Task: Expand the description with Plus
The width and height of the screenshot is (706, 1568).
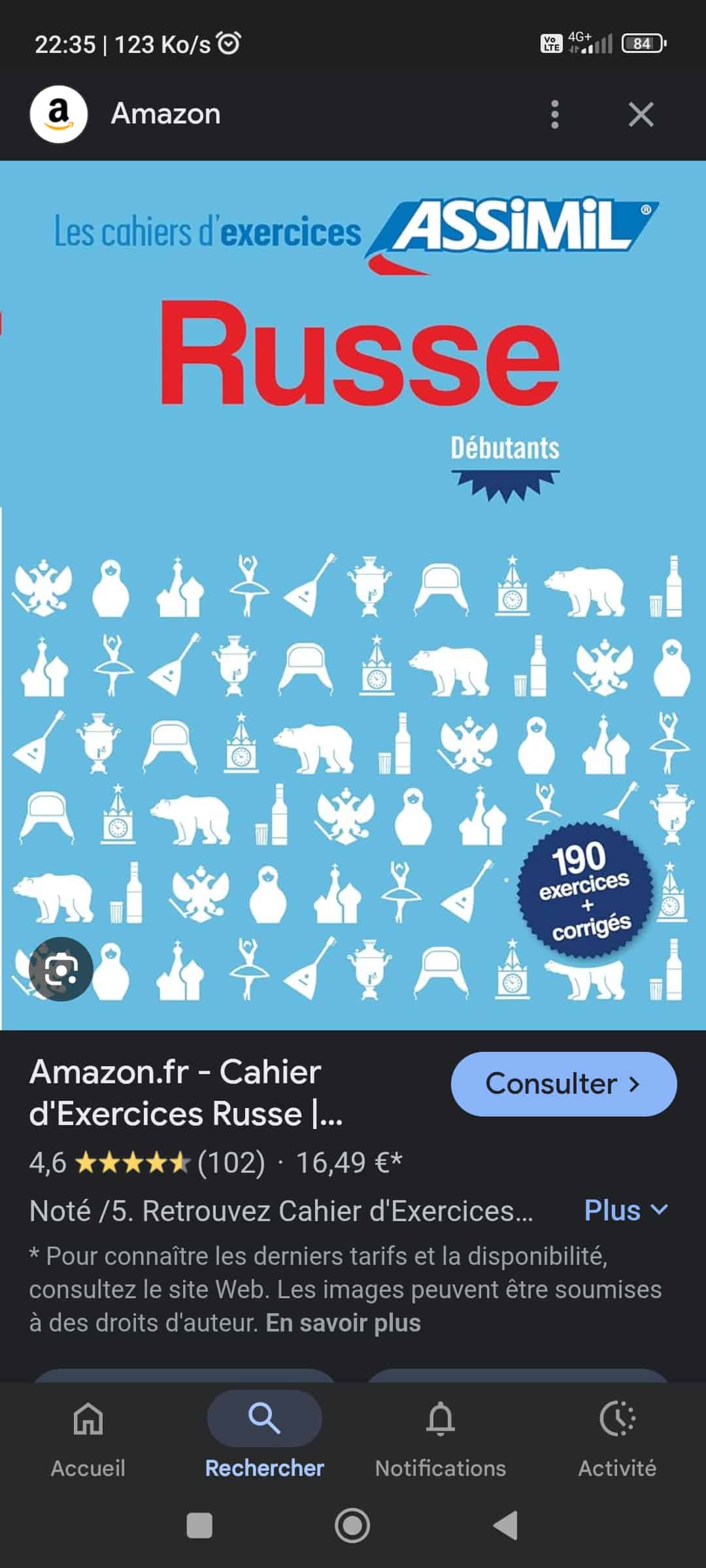Action: pos(626,1211)
